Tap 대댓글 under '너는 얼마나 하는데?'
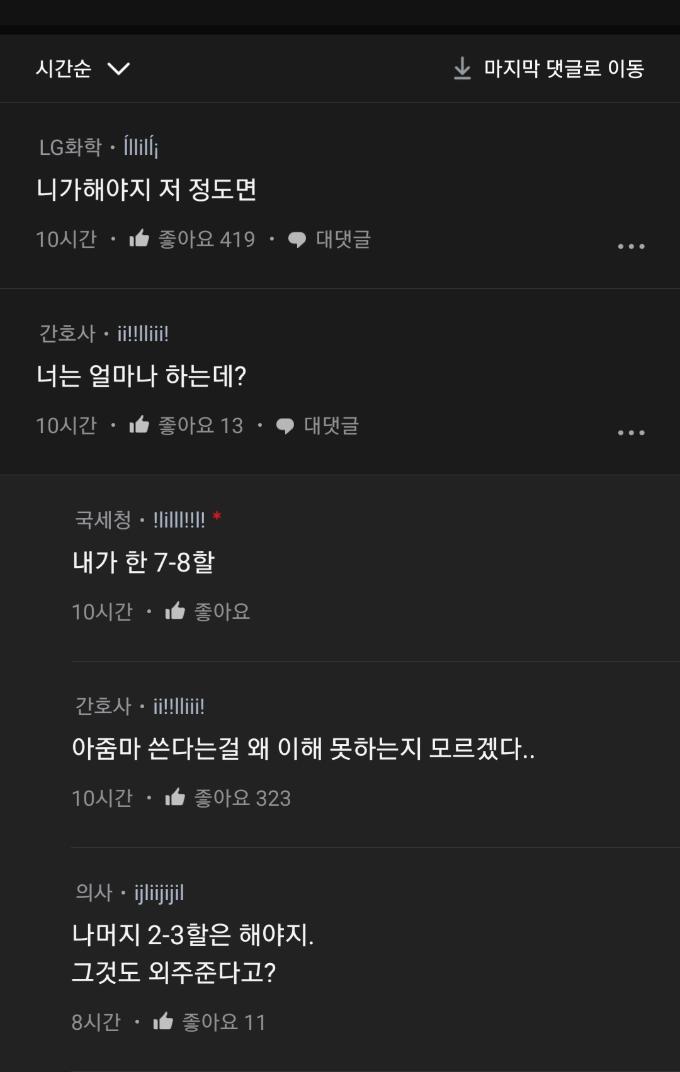This screenshot has width=680, height=1072. coord(318,425)
